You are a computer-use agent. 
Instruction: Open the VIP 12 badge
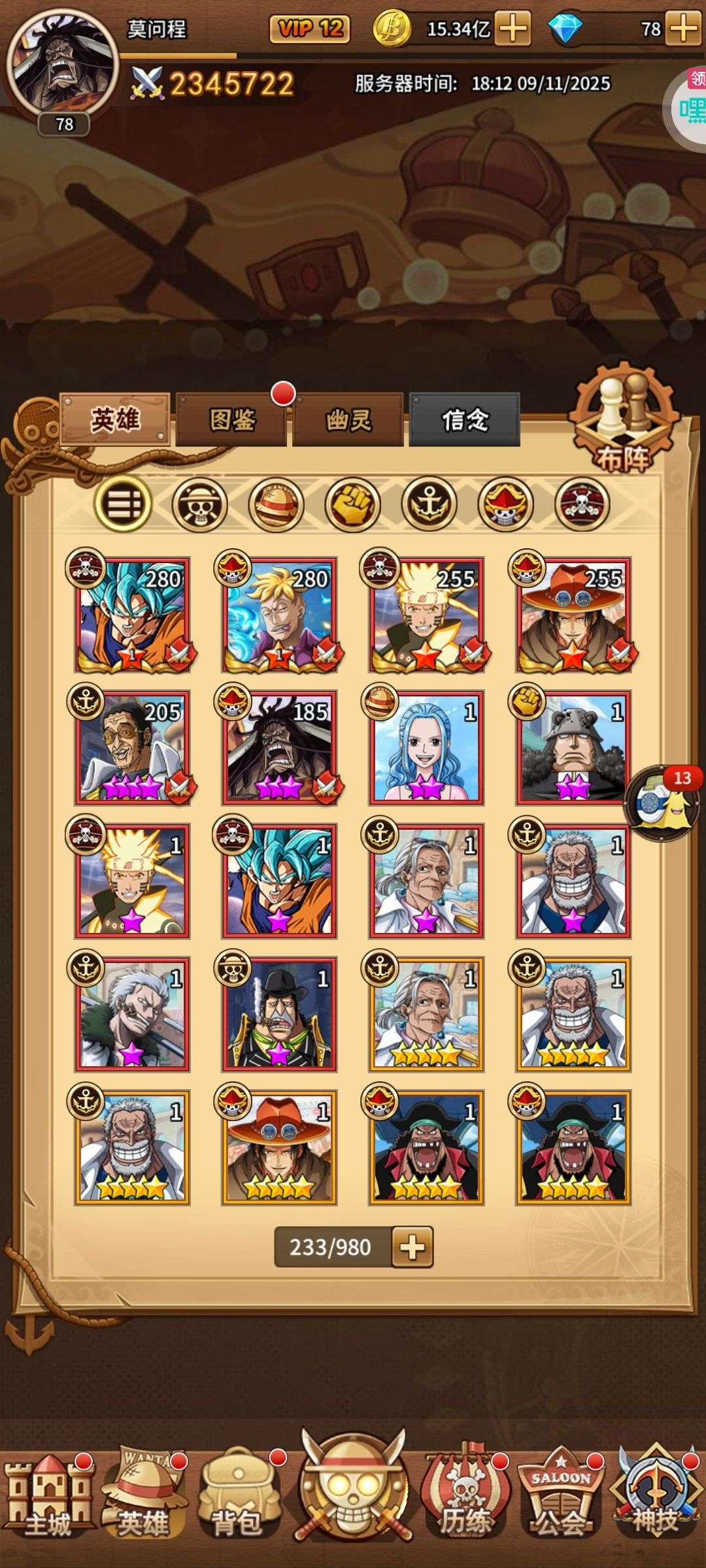pos(310,29)
